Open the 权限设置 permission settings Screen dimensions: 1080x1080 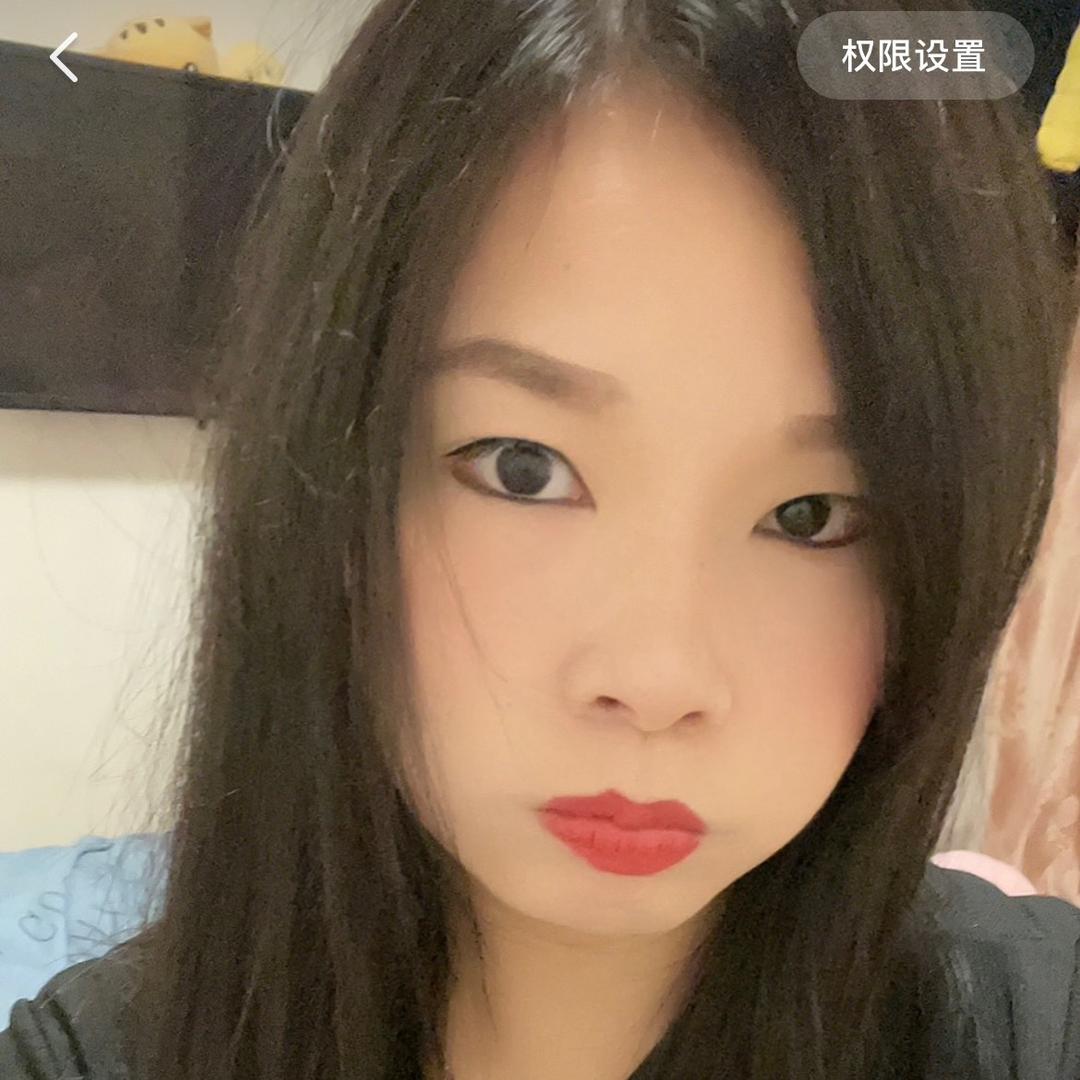point(914,56)
